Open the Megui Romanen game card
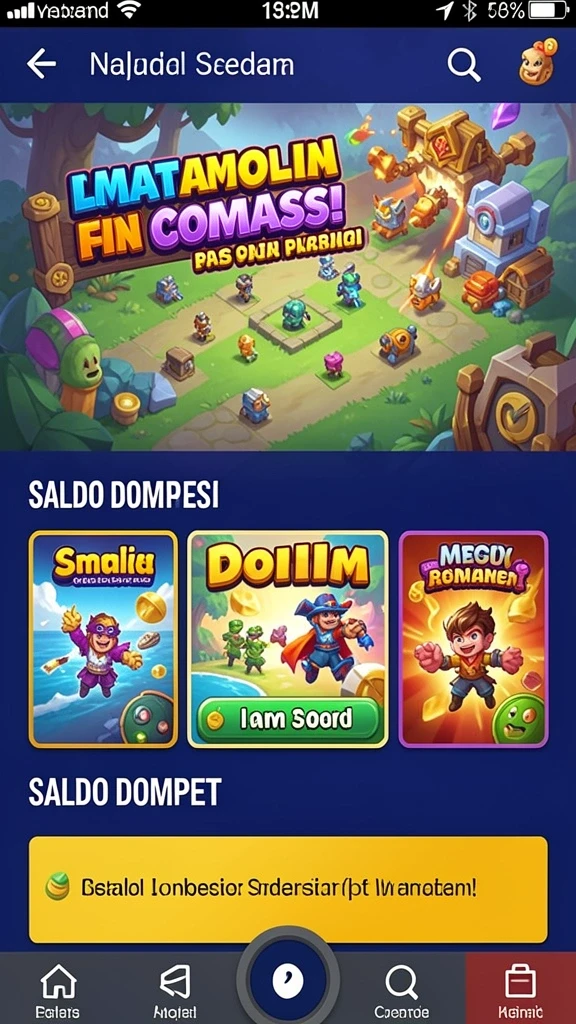 pos(473,639)
